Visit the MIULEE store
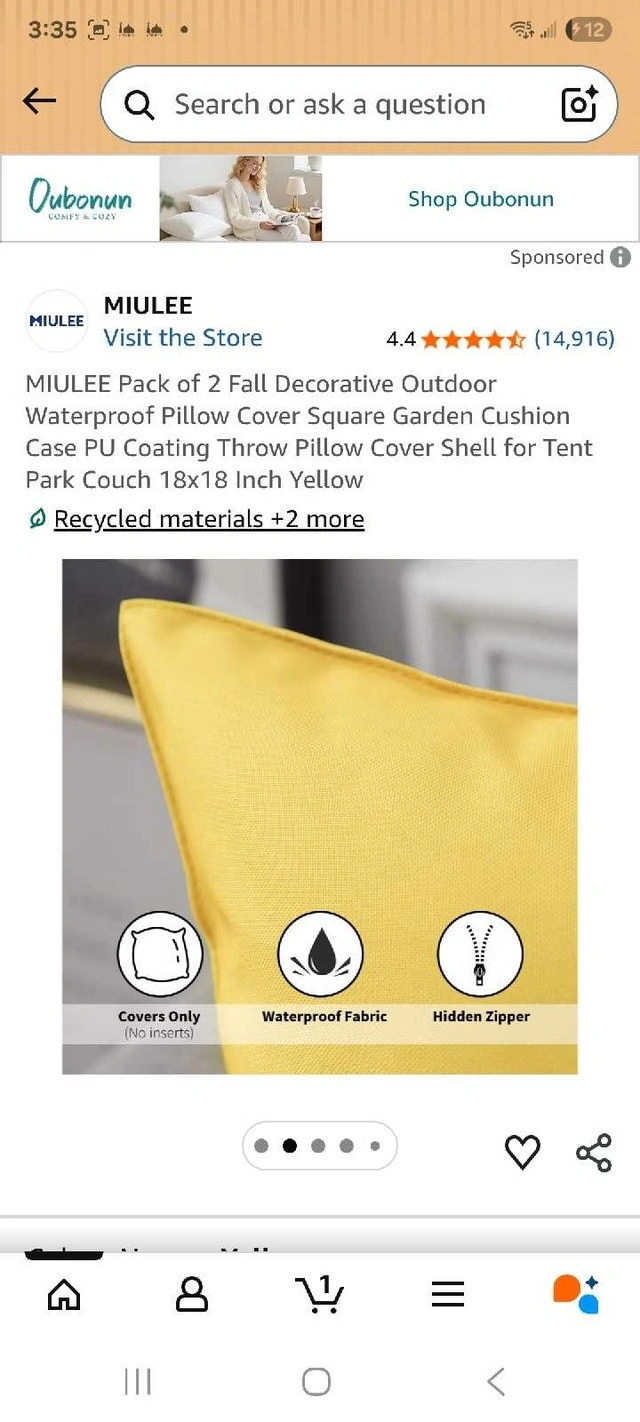Screen dimensions: 640x1422 click(183, 337)
